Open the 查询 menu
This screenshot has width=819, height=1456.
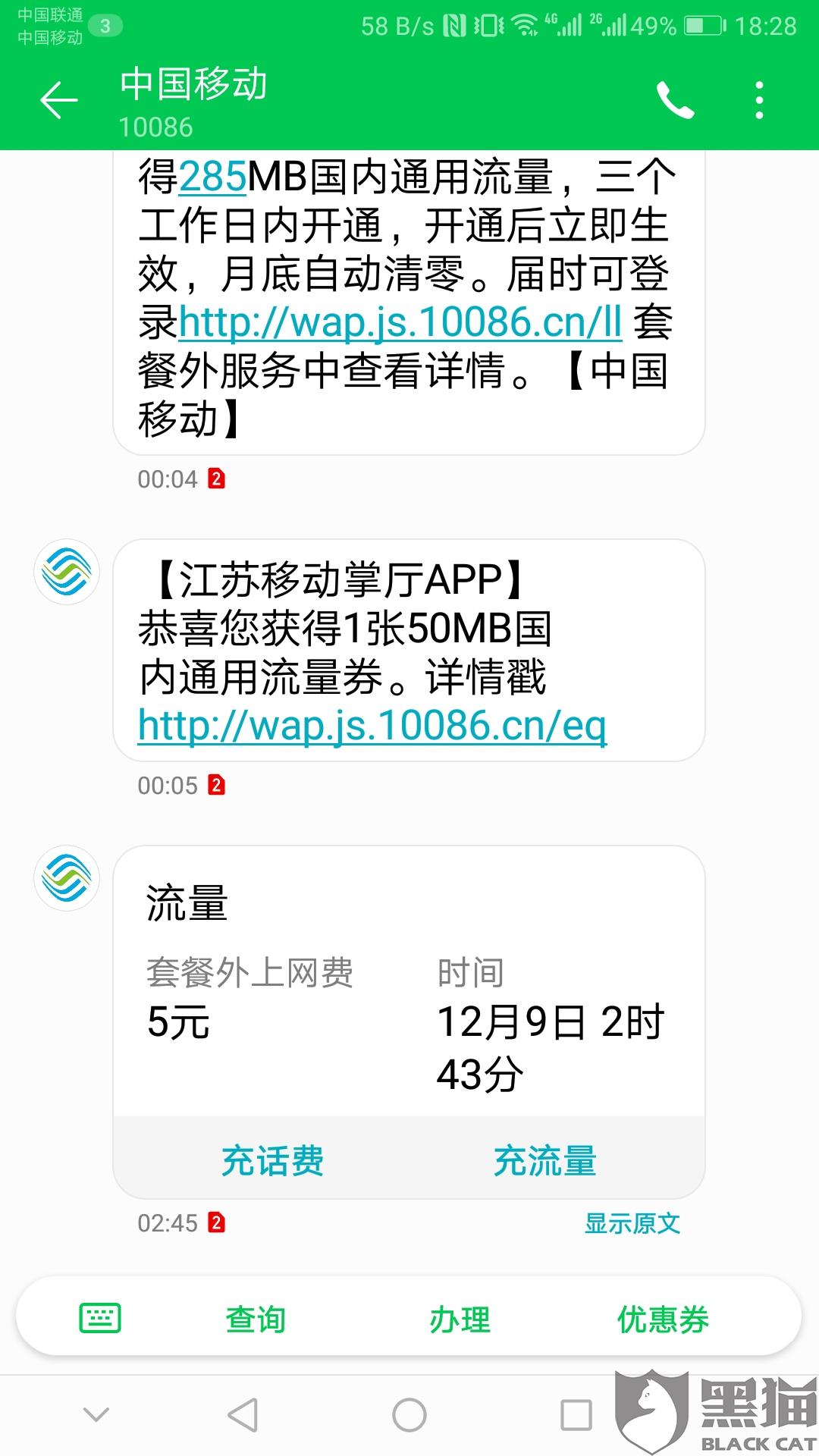click(x=256, y=1319)
